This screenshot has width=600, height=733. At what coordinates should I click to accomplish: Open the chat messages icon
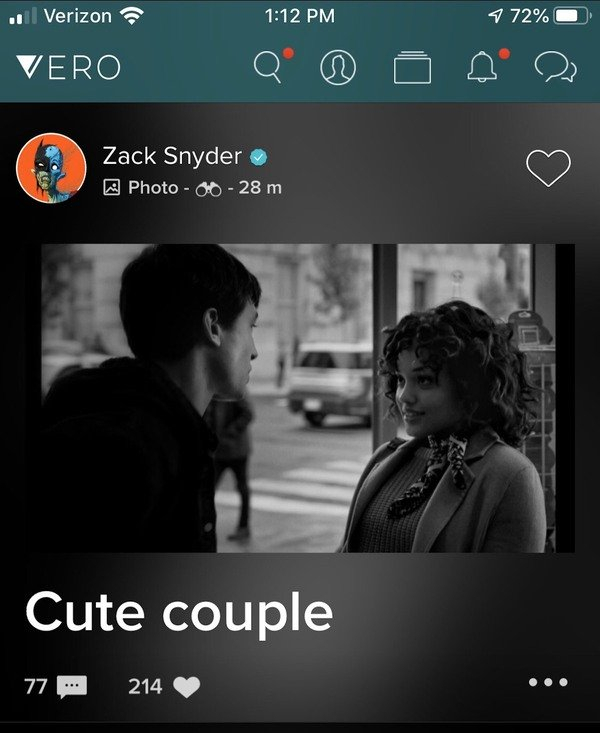tap(556, 68)
